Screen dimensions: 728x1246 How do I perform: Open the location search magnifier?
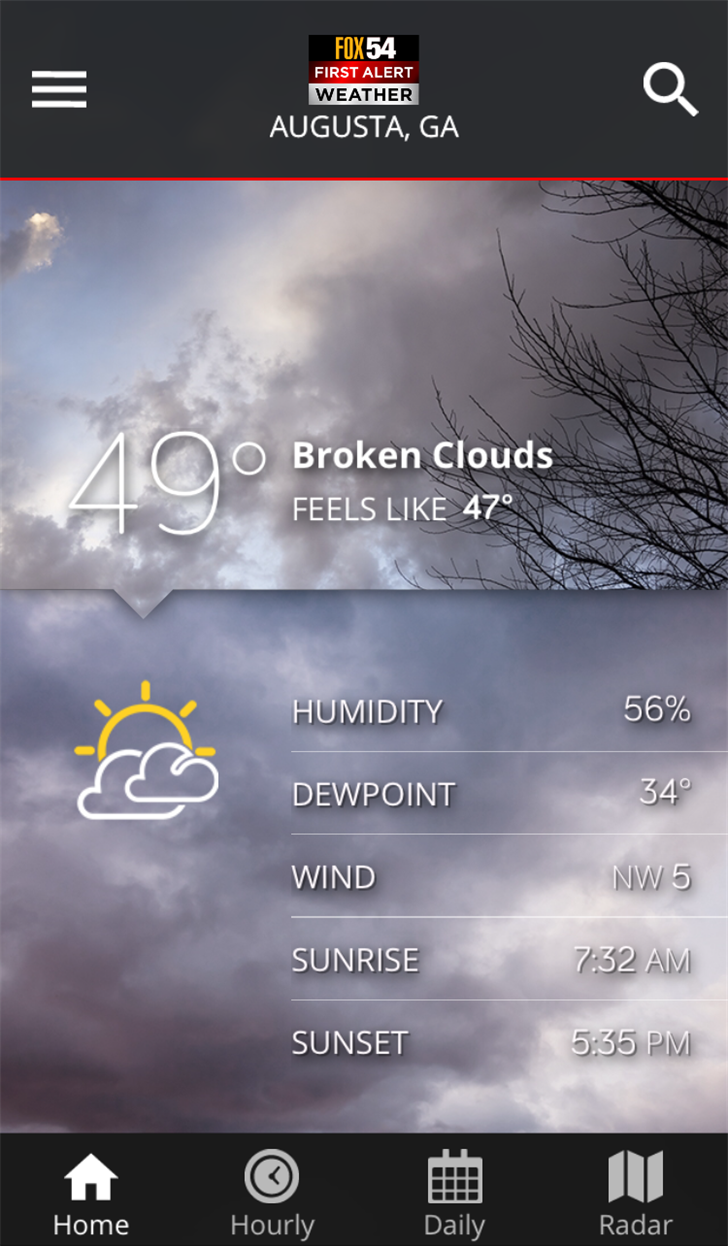point(670,89)
